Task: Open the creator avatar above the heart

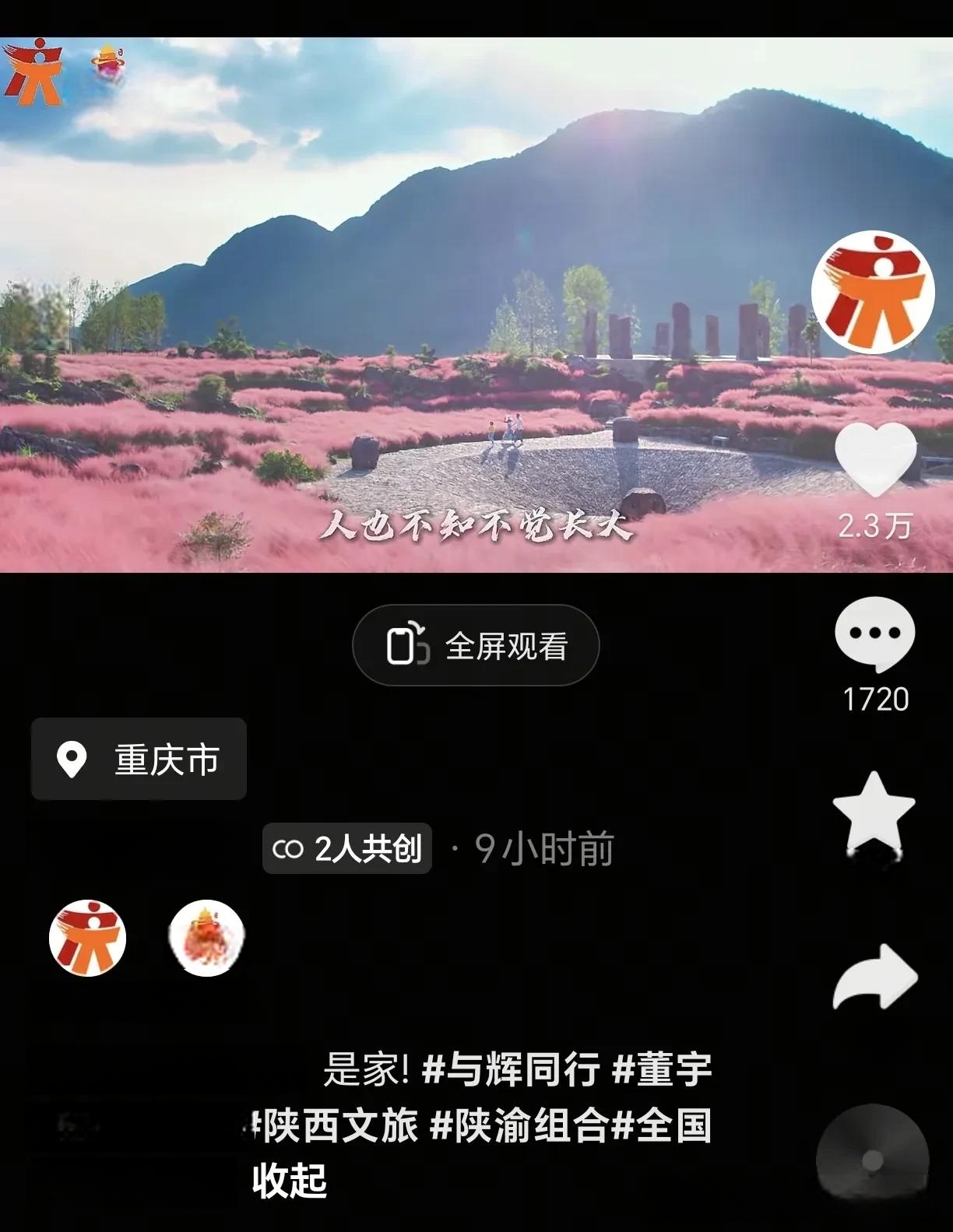Action: click(873, 293)
